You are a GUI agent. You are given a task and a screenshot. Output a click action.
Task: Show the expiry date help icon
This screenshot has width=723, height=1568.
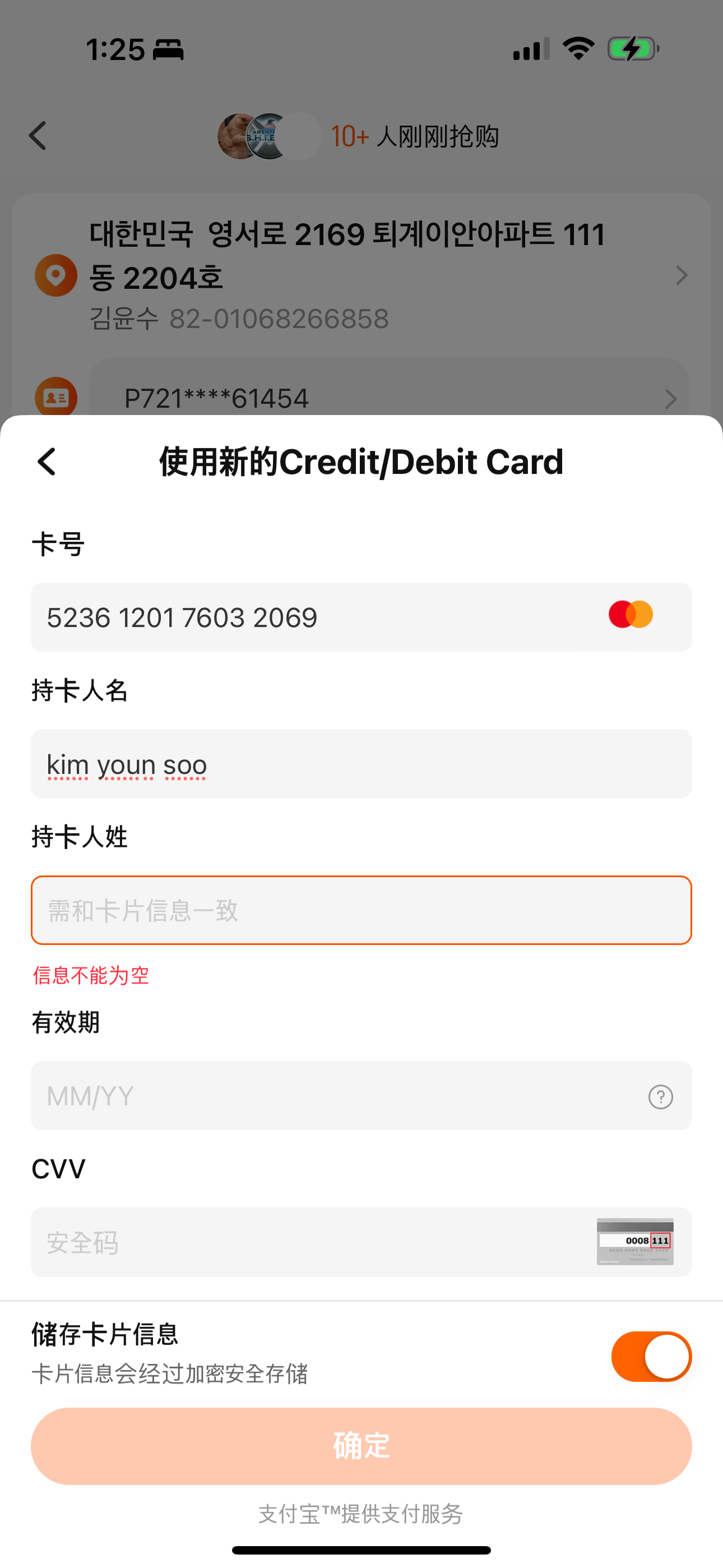click(x=660, y=1096)
